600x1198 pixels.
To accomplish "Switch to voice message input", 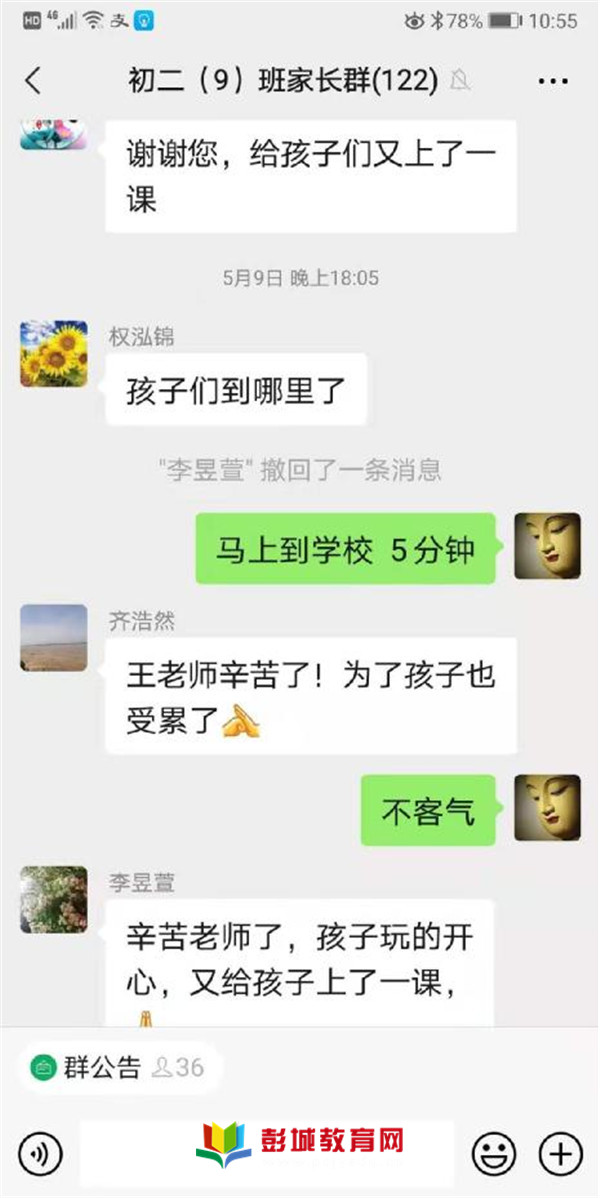I will point(41,1154).
